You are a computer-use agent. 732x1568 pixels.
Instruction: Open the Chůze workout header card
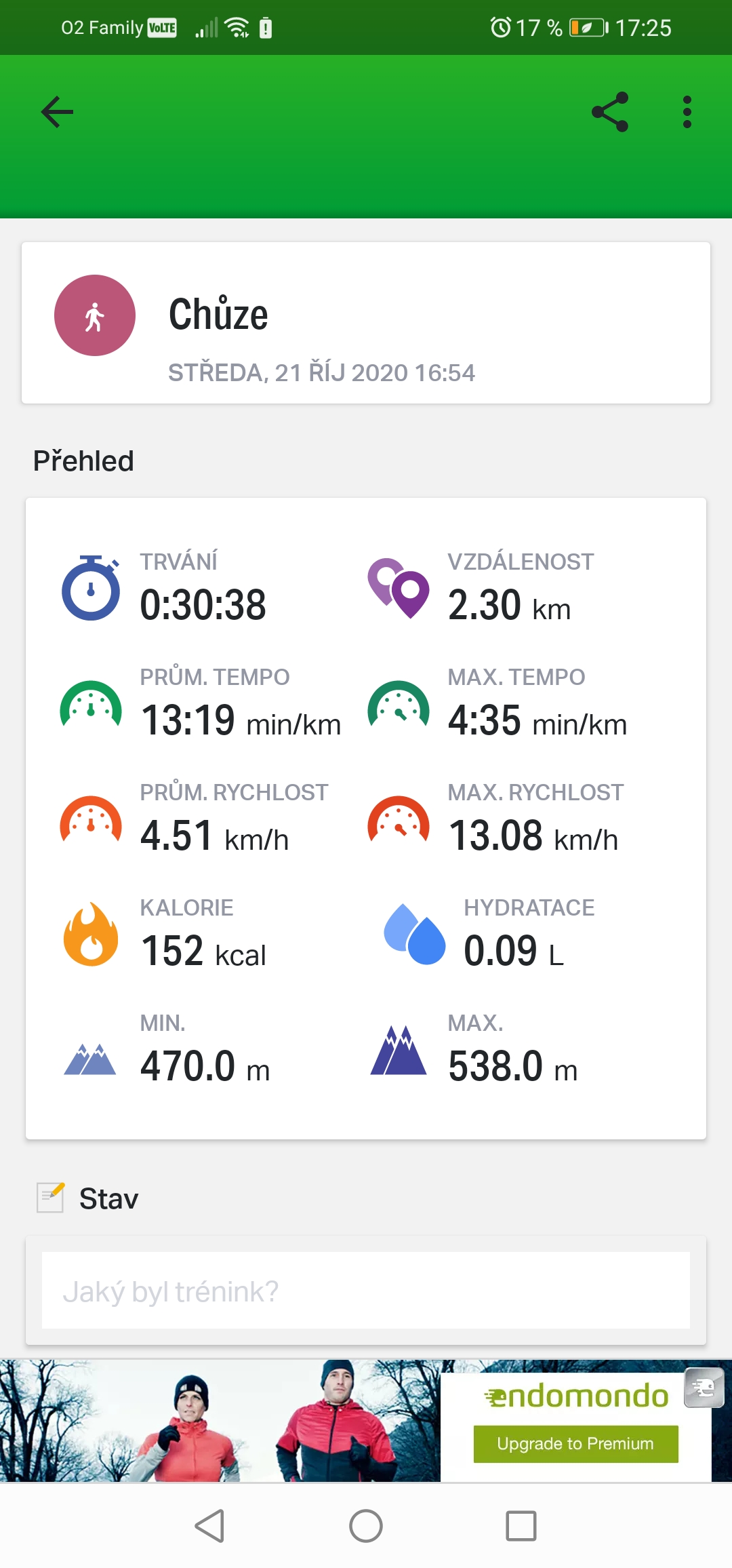pyautogui.click(x=366, y=323)
